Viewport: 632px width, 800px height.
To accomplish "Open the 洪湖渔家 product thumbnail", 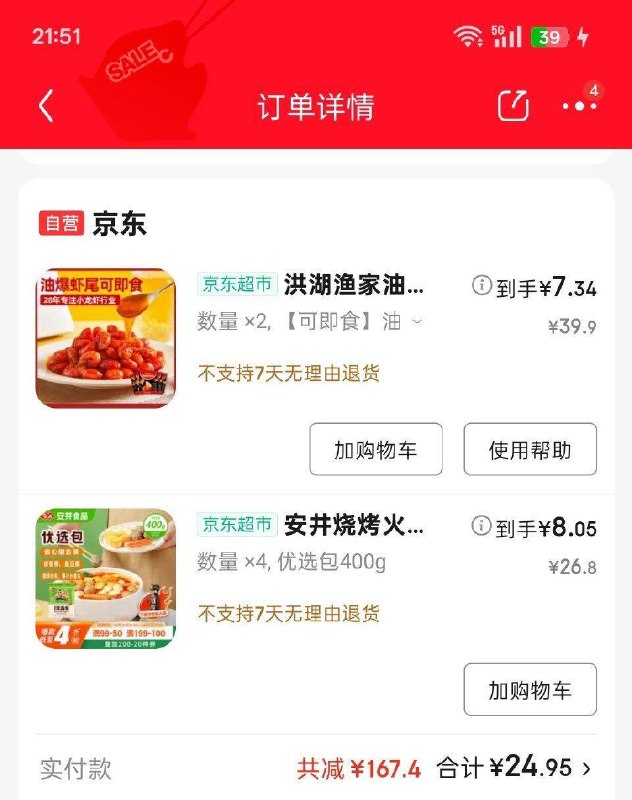I will pyautogui.click(x=106, y=338).
